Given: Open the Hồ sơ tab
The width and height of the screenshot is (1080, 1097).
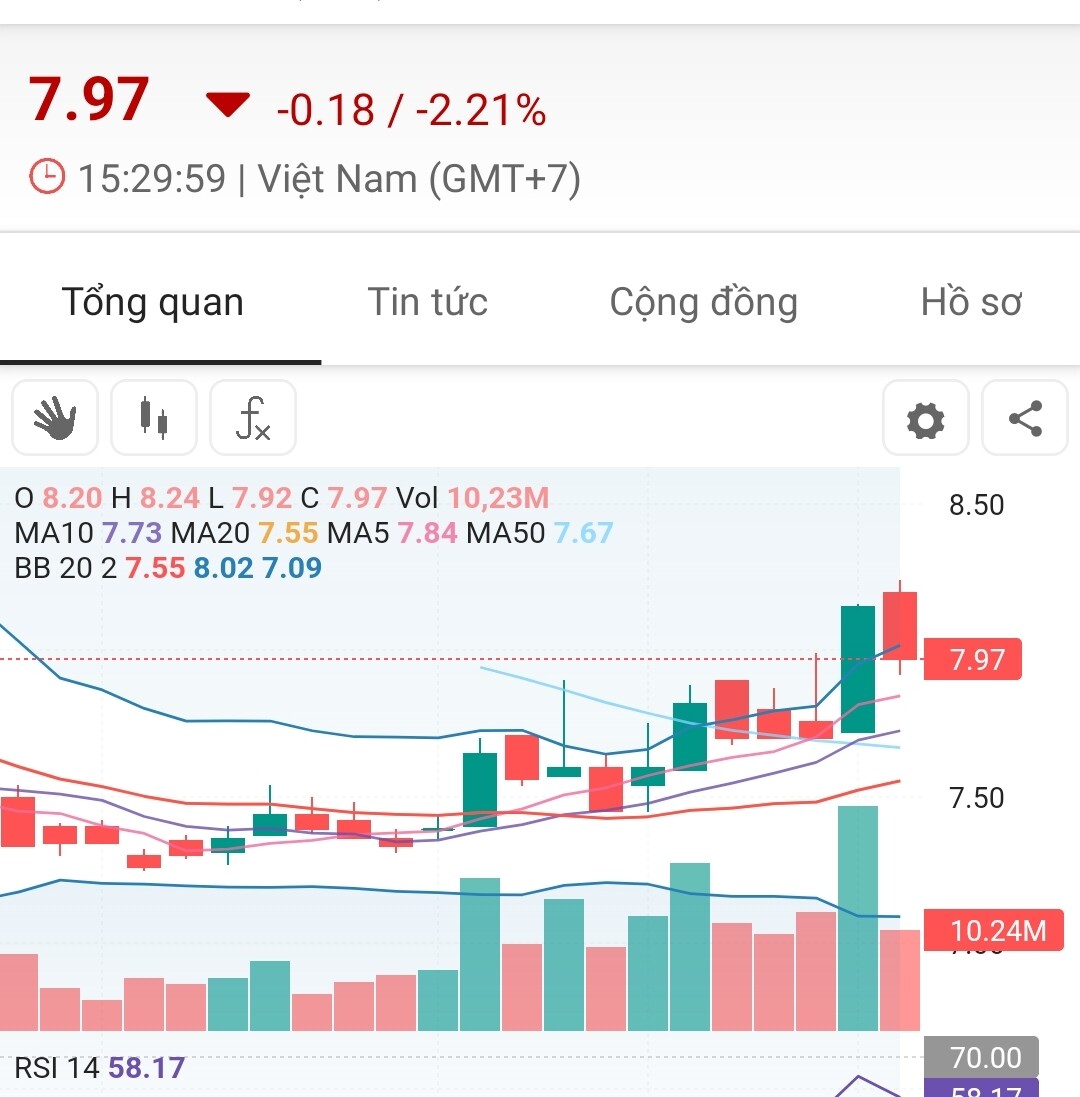Looking at the screenshot, I should point(971,302).
